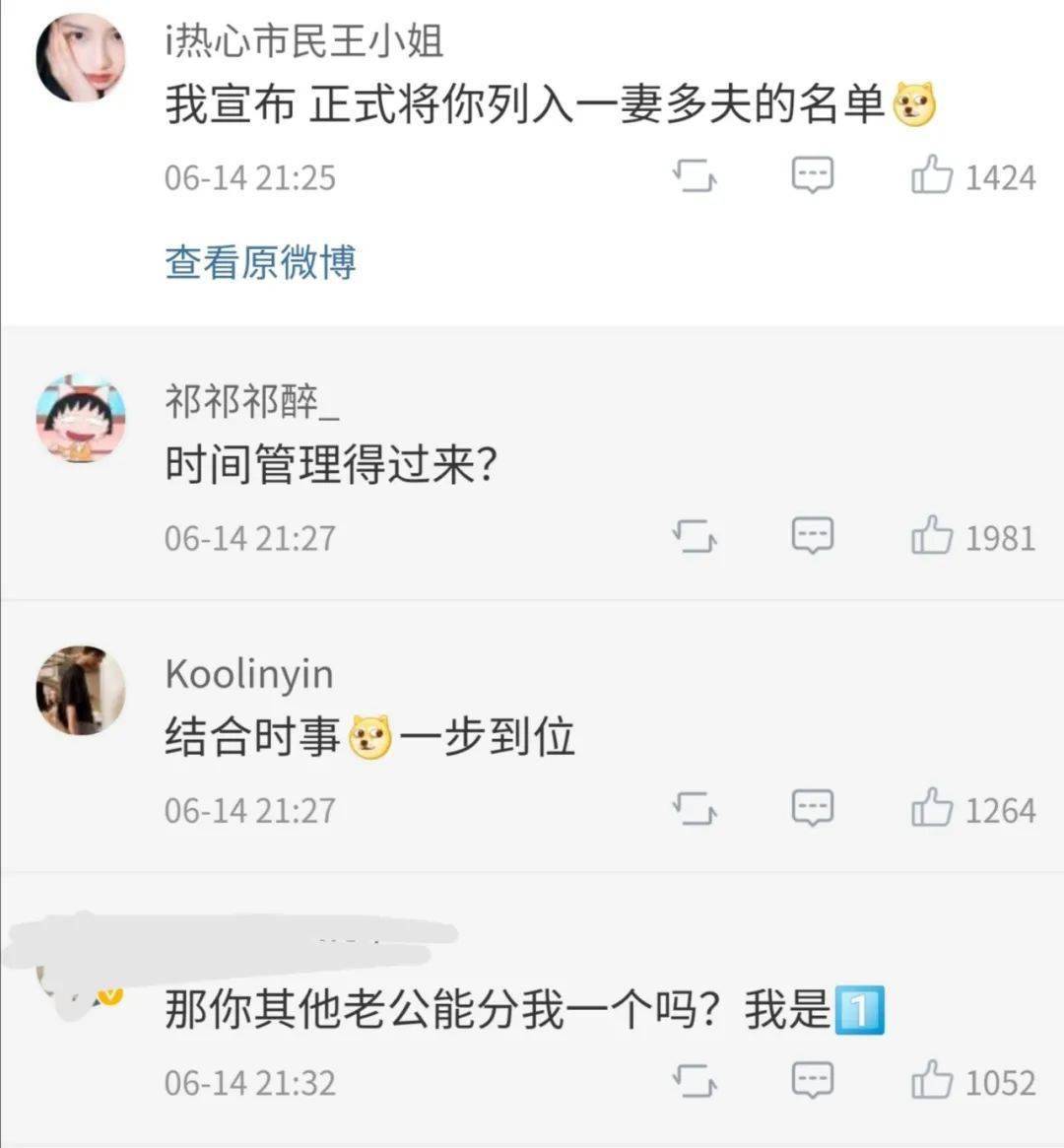The width and height of the screenshot is (1064, 1148).
Task: Reply to Koolinyin's comment
Action: point(813,808)
